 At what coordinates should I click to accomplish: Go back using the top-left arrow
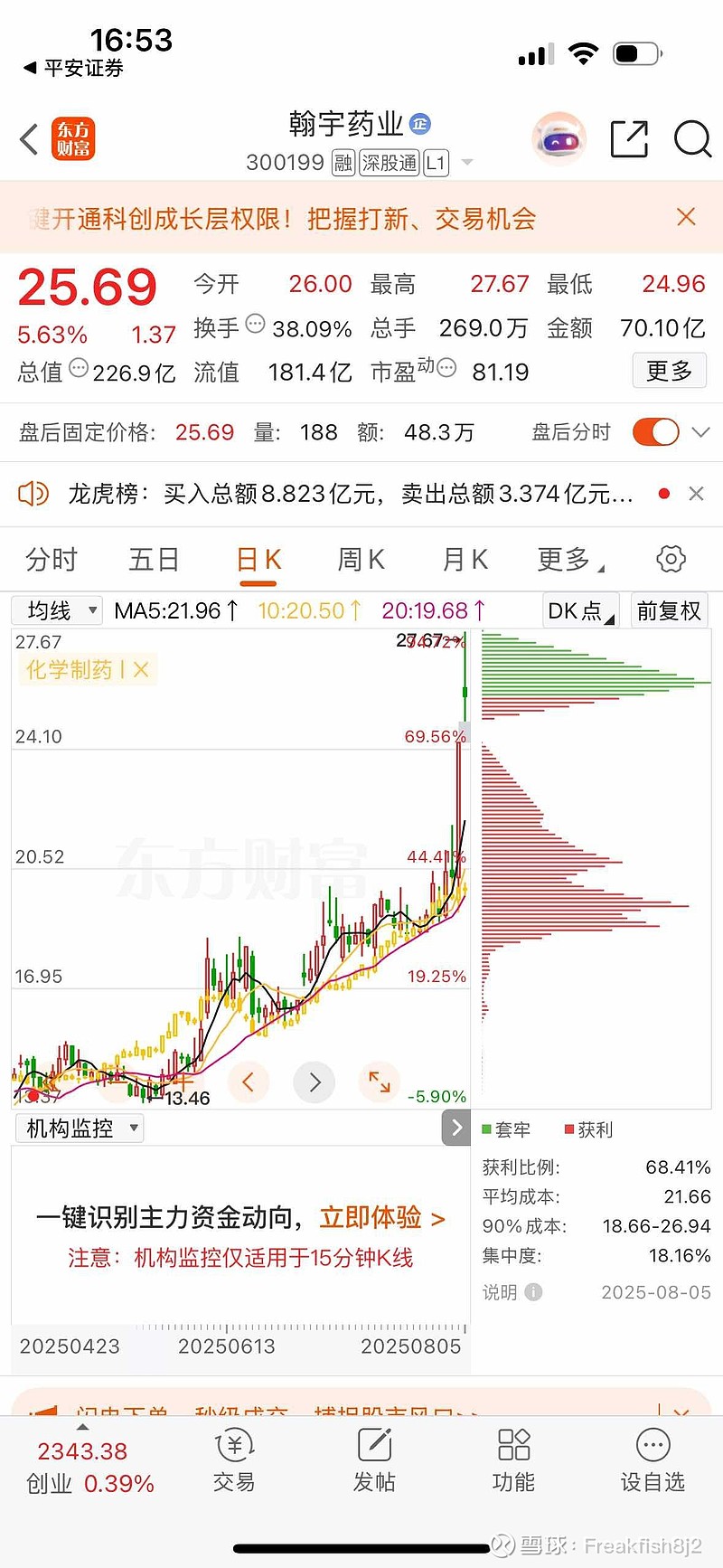[x=29, y=140]
